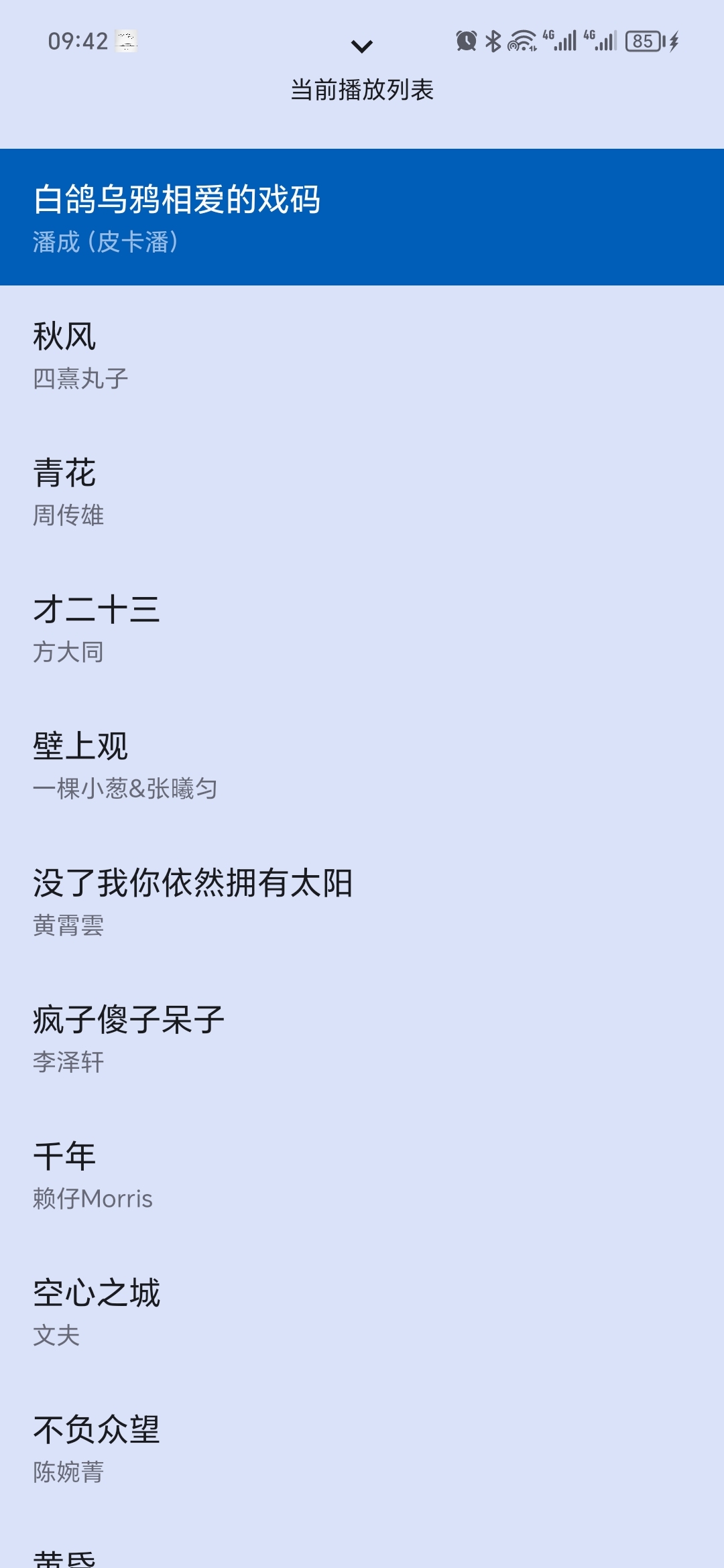
Task: Start 千年 by 赖仔Morris
Action: coord(362,1175)
